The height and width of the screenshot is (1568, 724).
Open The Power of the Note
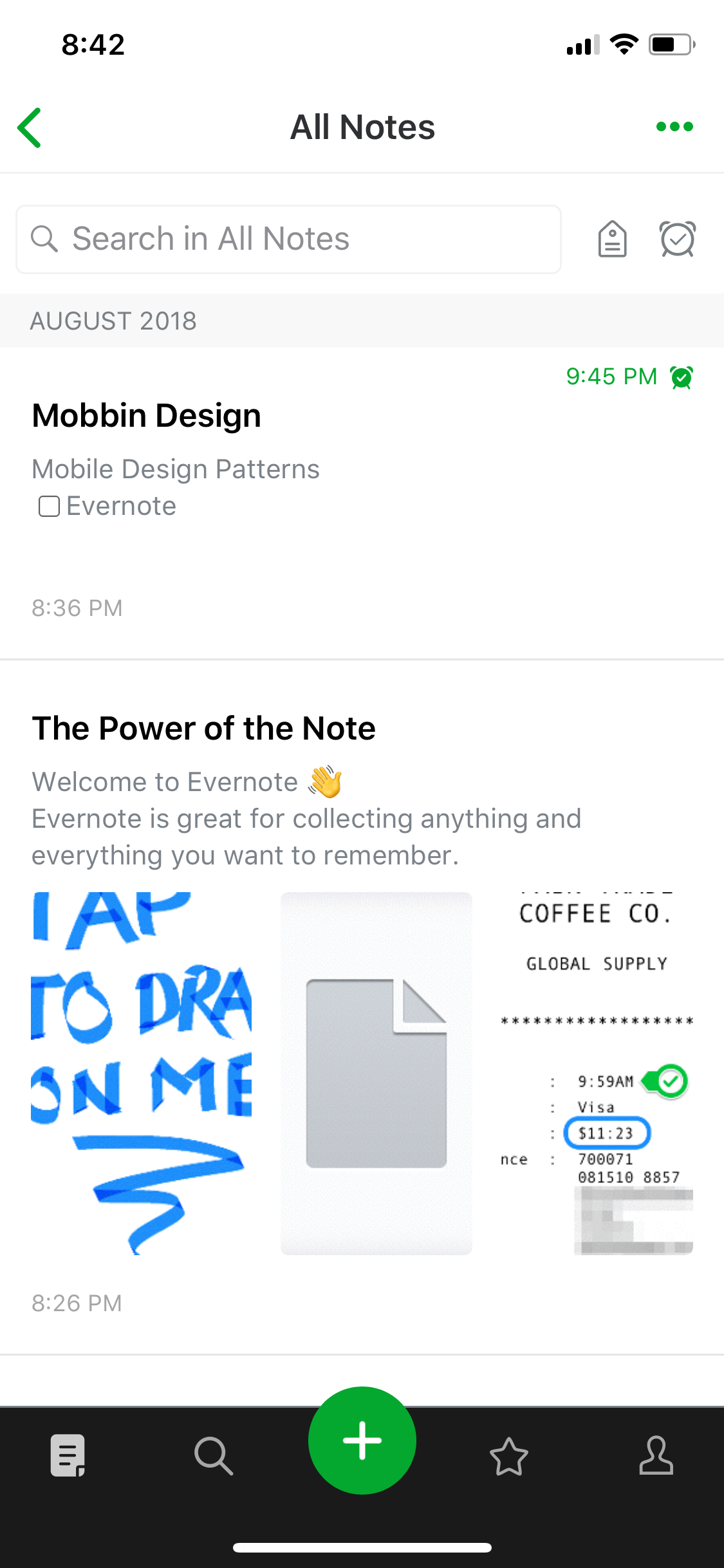pos(362,1007)
